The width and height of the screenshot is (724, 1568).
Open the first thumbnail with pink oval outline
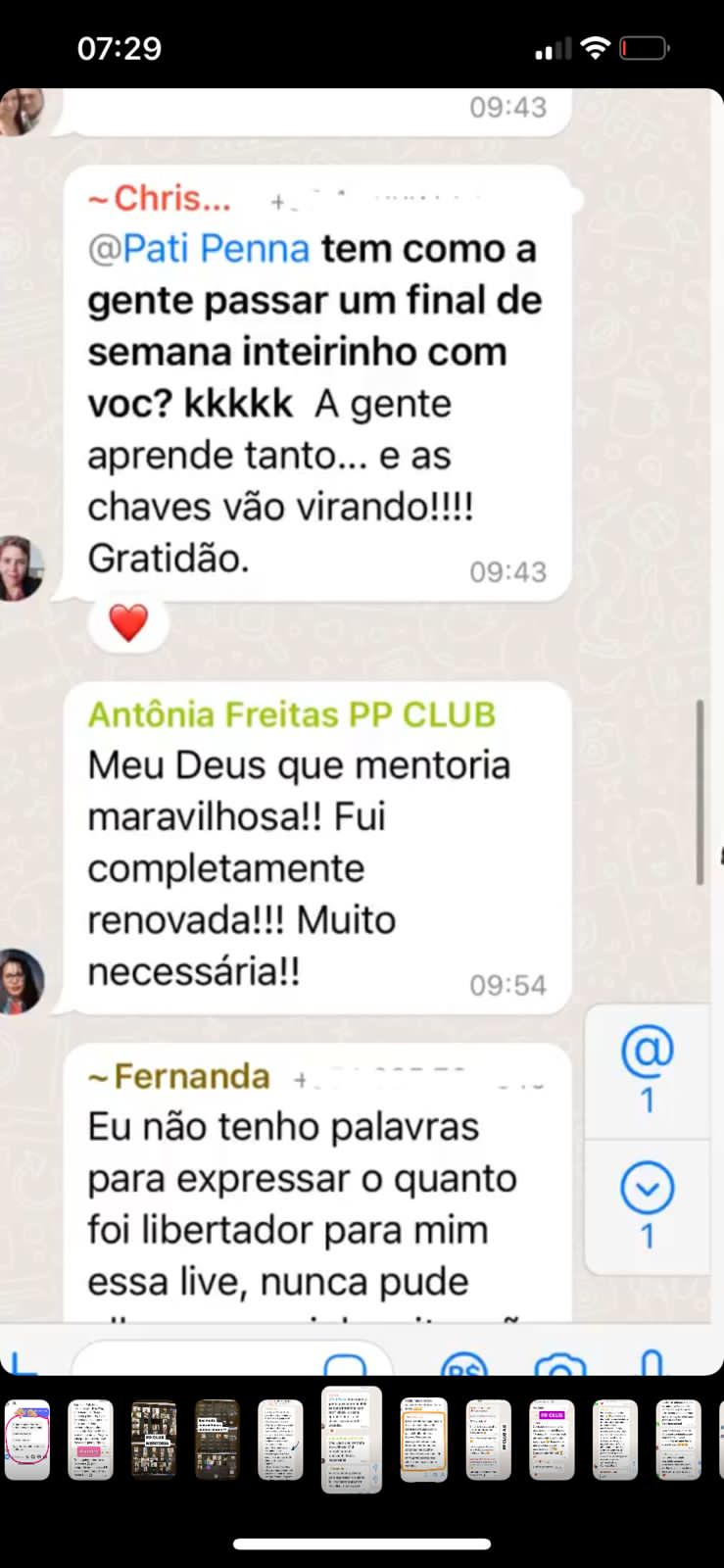[x=27, y=1439]
